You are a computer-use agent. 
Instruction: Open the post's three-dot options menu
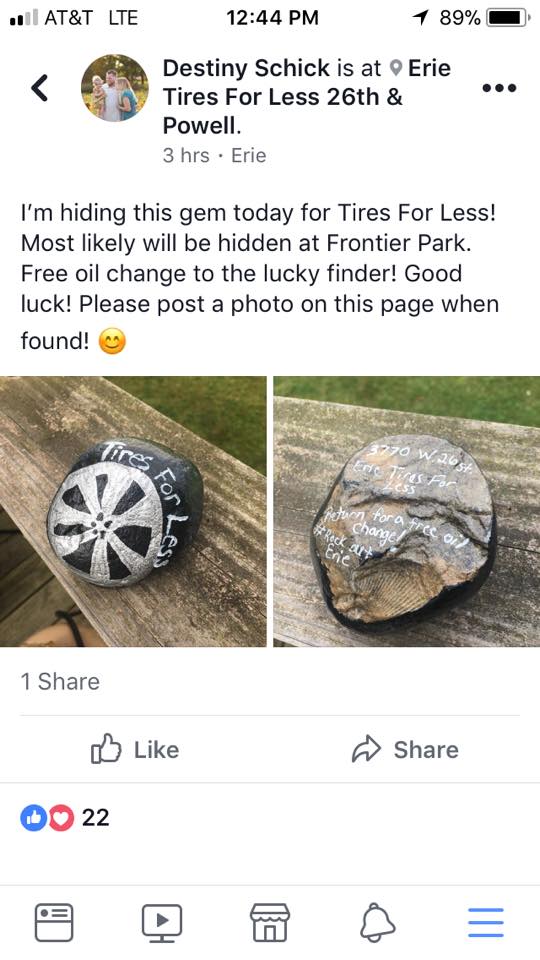click(499, 88)
